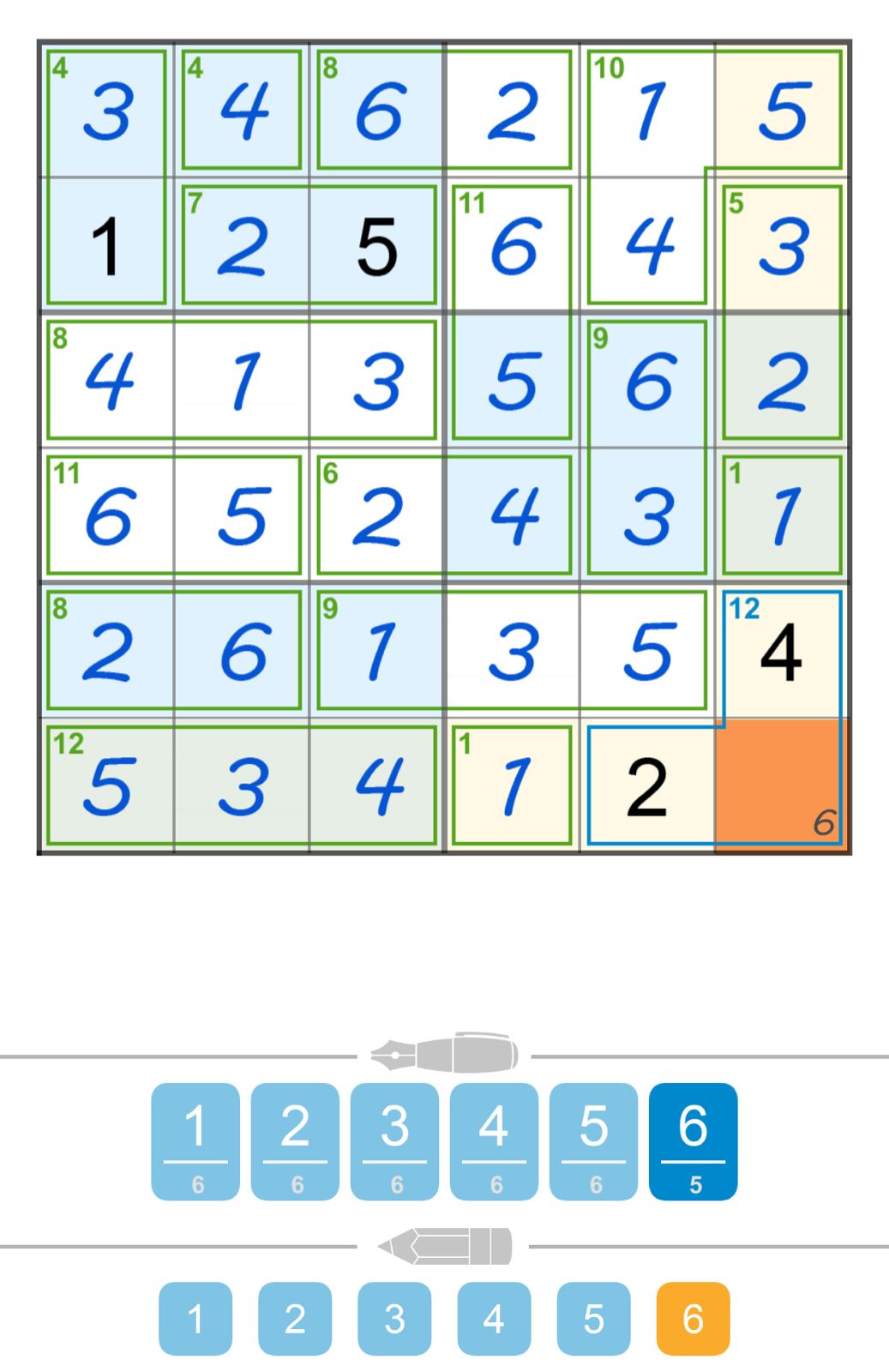Screen dimensions: 889x1372
Task: Enter pen digit 5
Action: [593, 1140]
